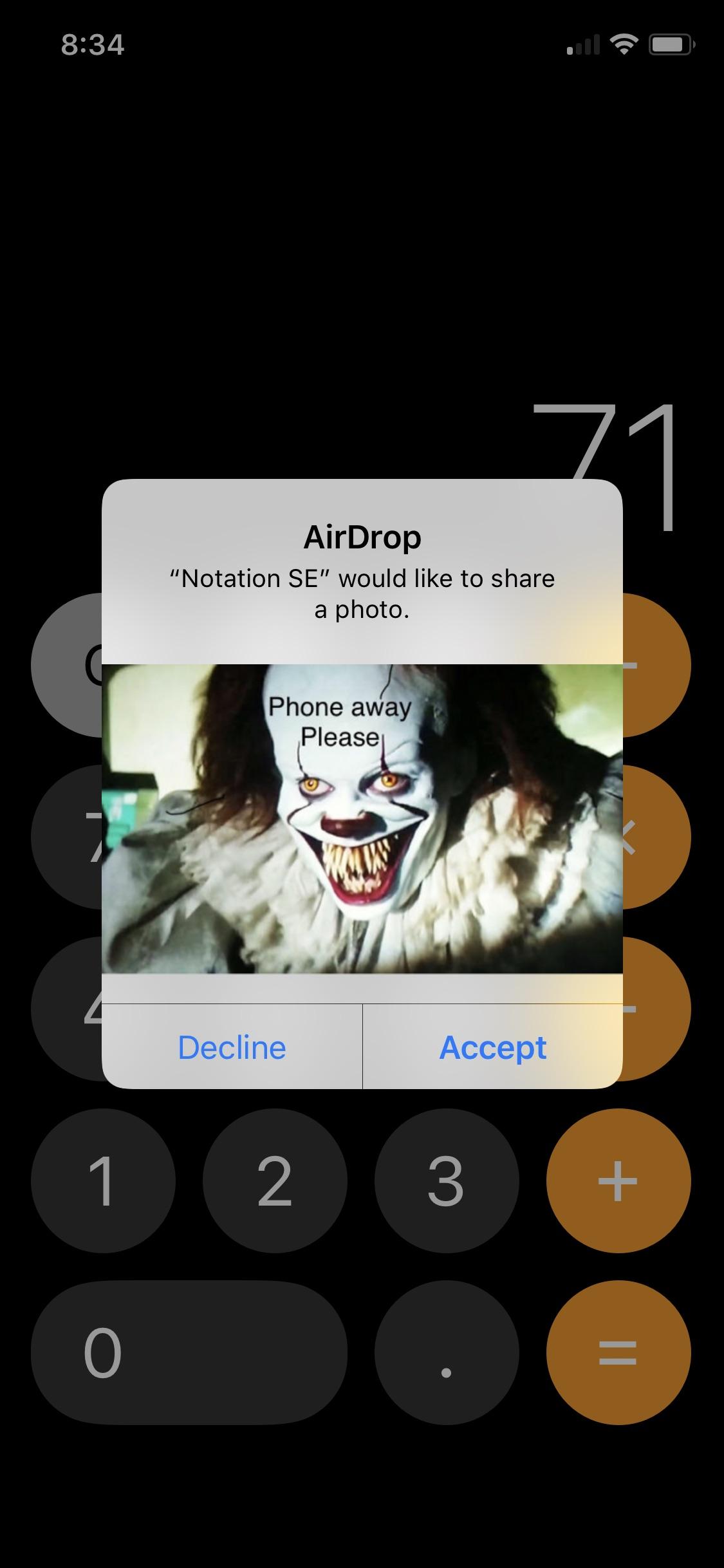Screen dimensions: 724x1568
Task: Tap the cellular signal indicator
Action: point(584,45)
